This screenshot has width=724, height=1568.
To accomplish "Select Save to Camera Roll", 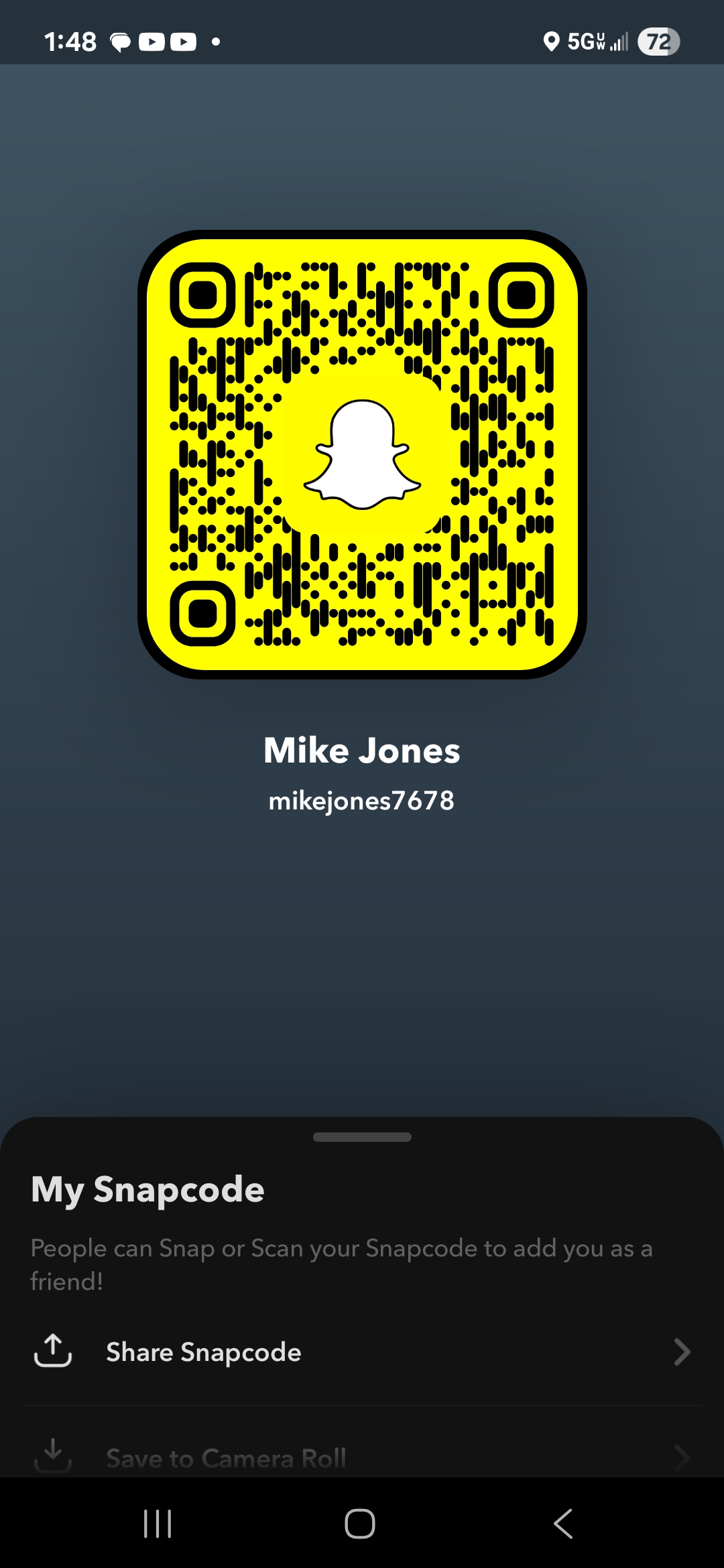I will [362, 1458].
